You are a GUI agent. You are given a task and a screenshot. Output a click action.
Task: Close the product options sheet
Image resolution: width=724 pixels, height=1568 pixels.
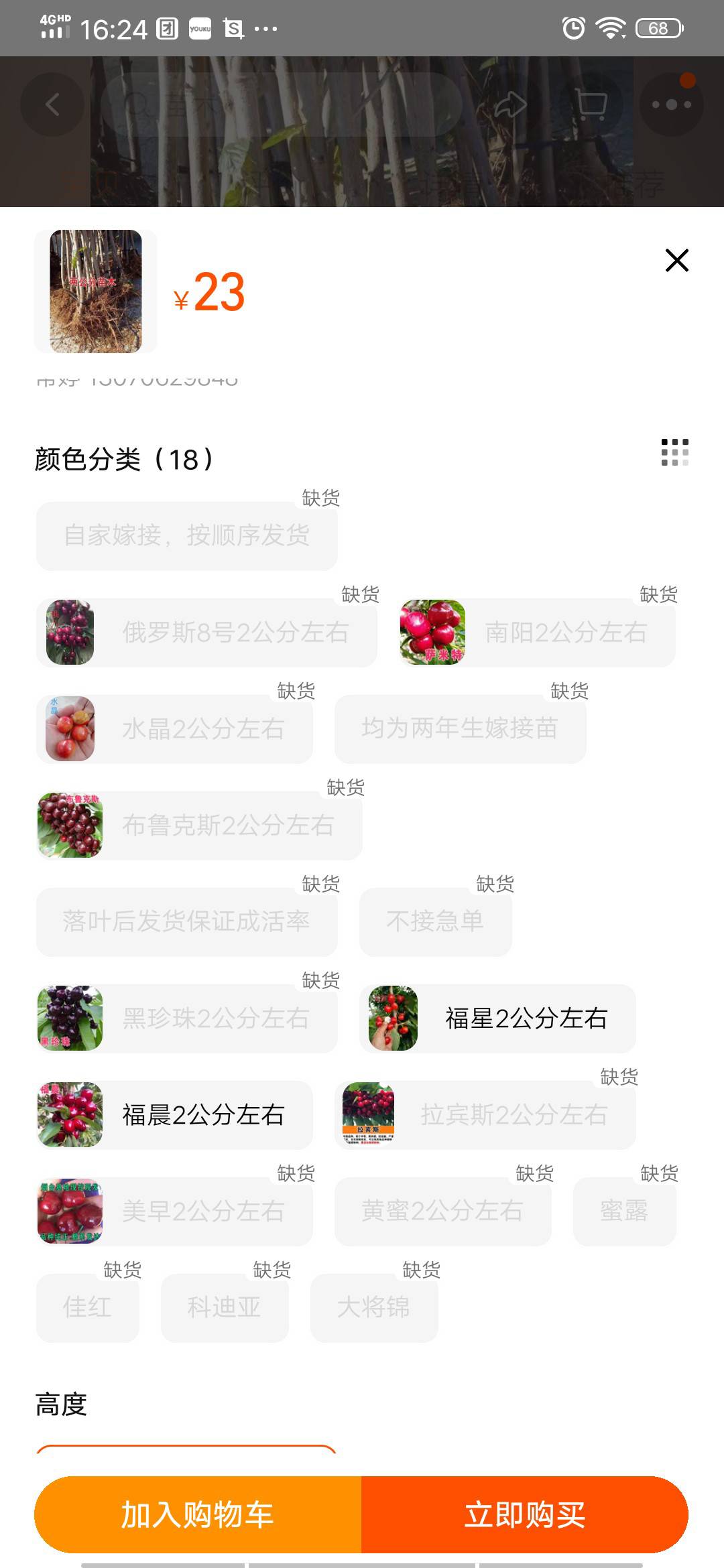click(x=676, y=260)
